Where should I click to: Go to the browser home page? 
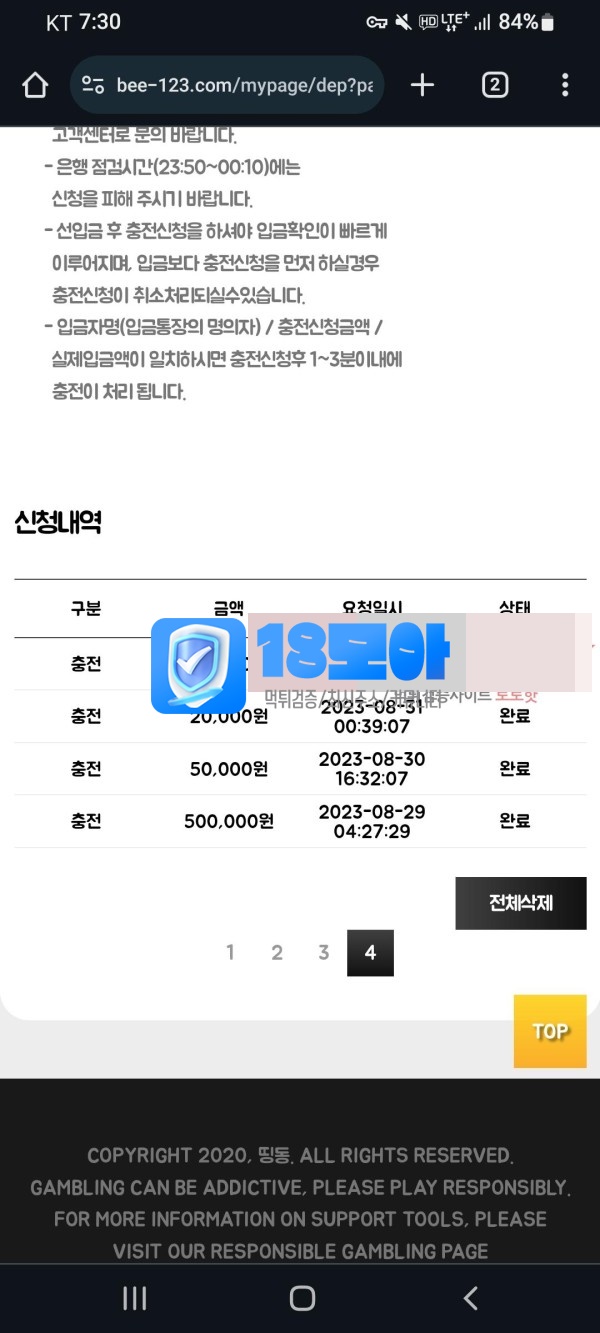(35, 86)
